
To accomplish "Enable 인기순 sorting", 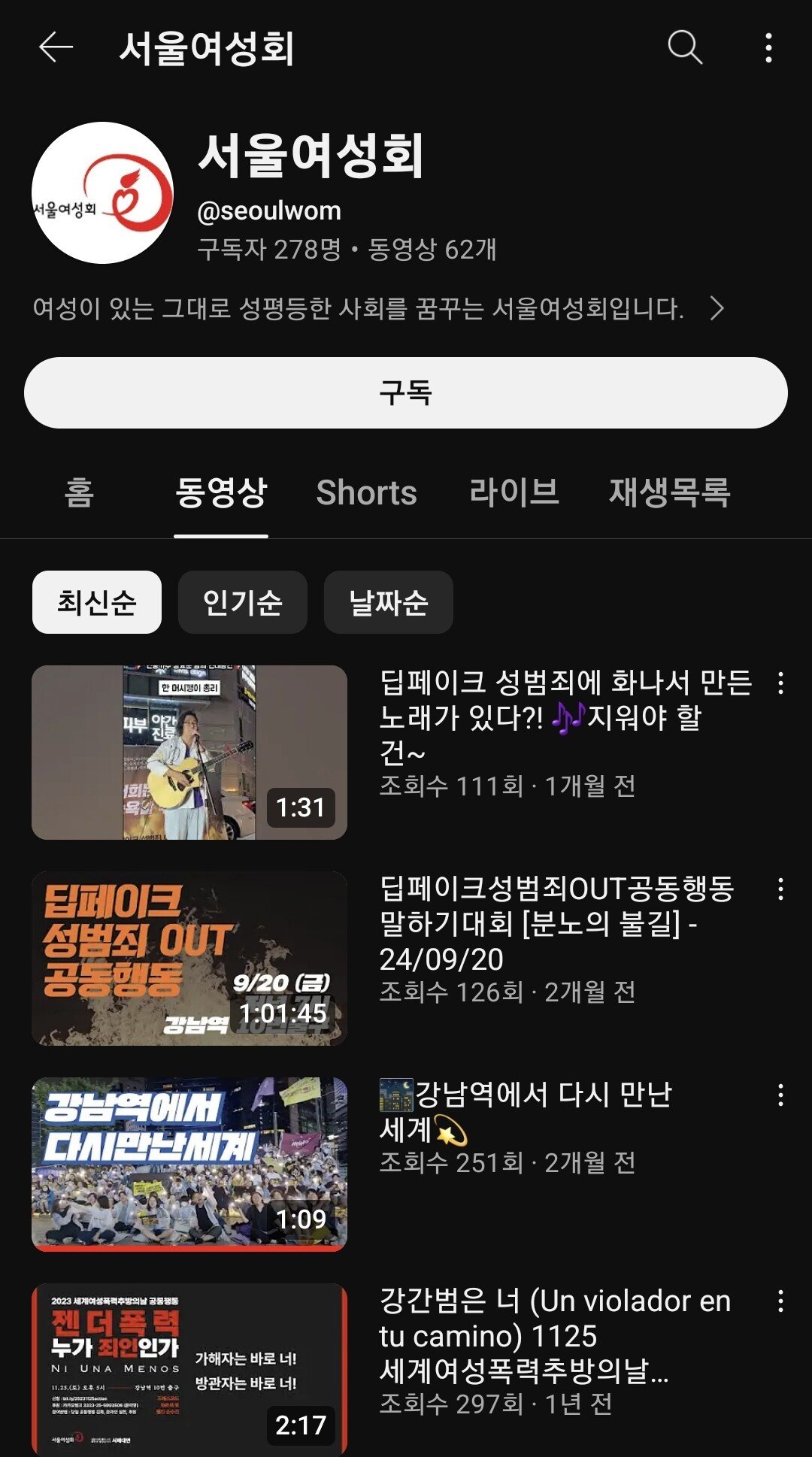I will (242, 601).
